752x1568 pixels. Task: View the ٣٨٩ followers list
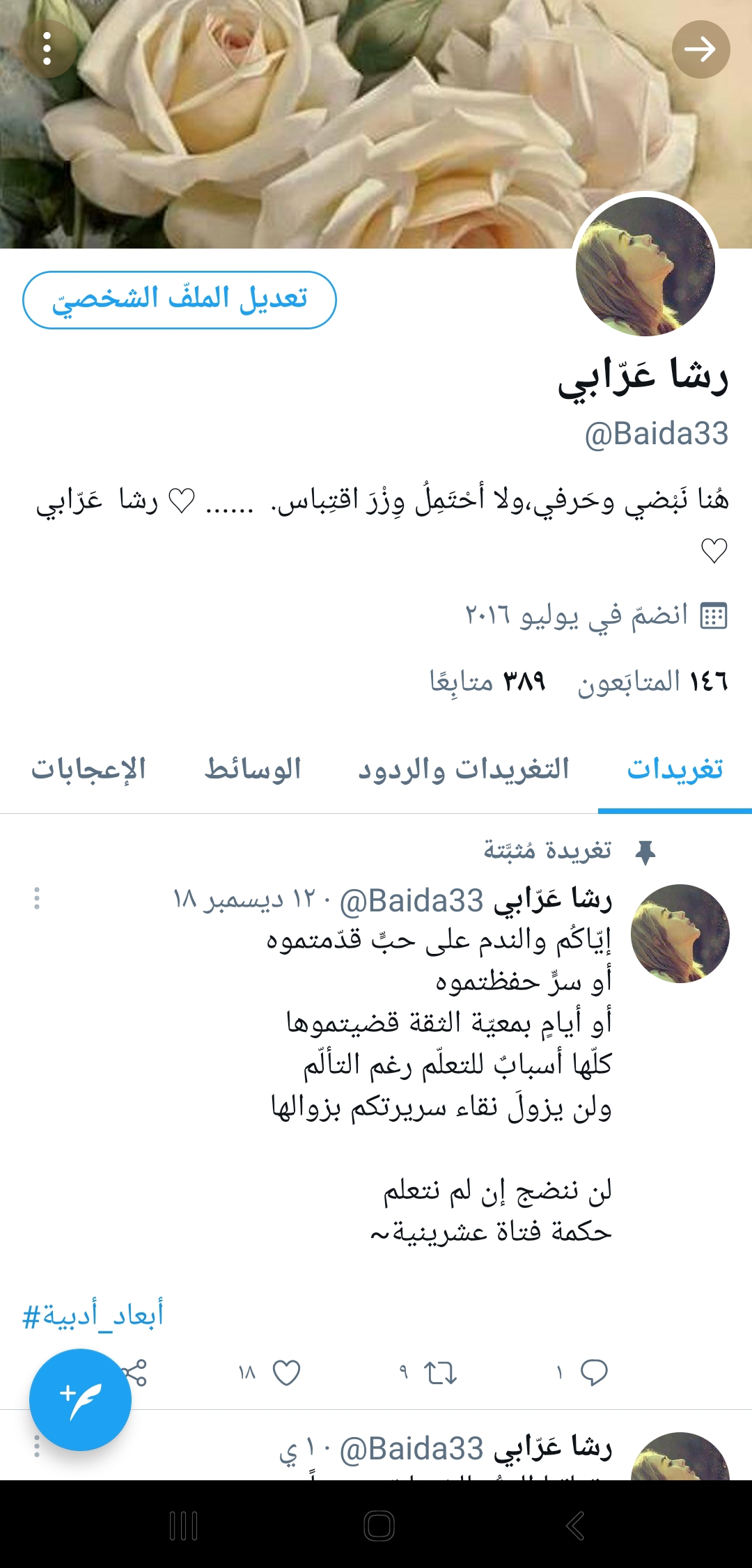click(x=487, y=681)
